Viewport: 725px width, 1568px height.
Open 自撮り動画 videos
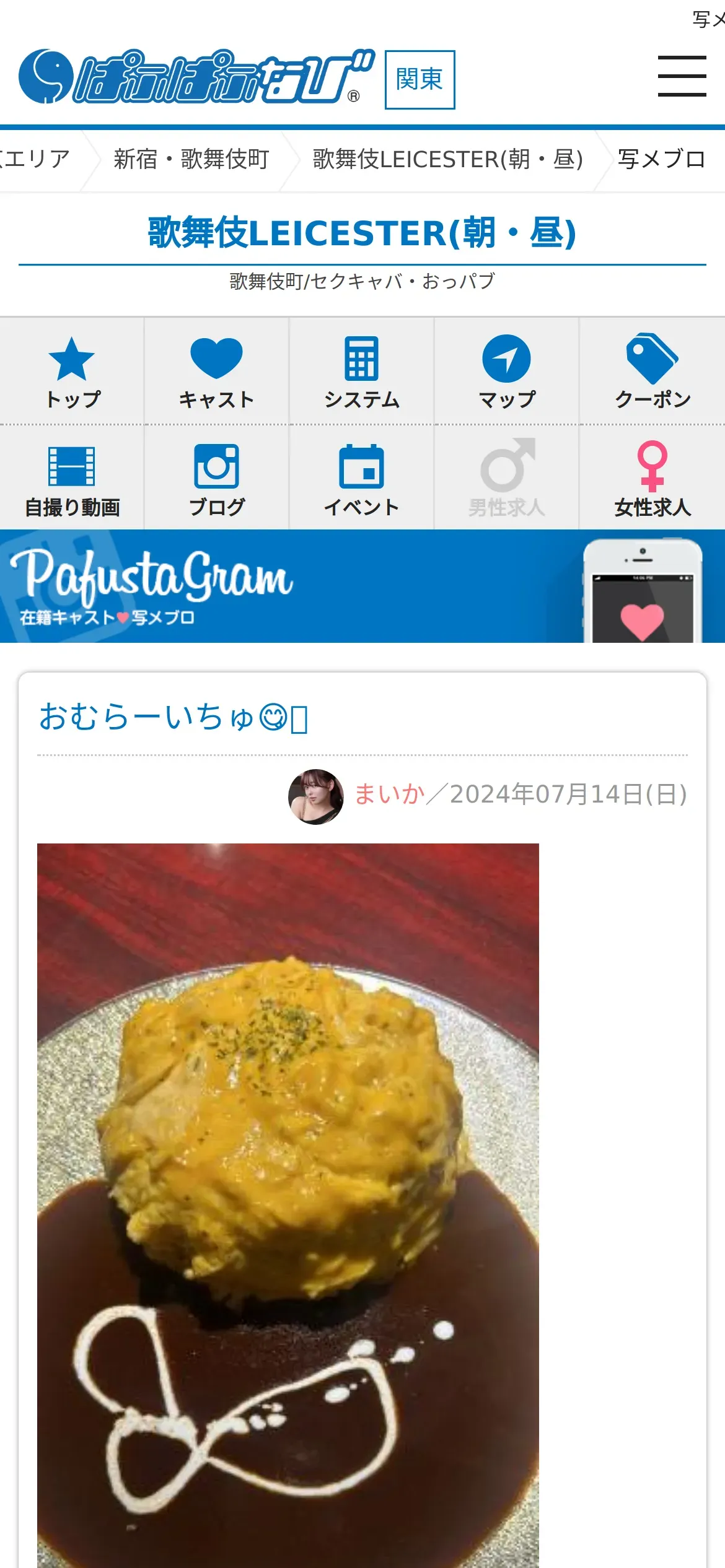pyautogui.click(x=72, y=479)
